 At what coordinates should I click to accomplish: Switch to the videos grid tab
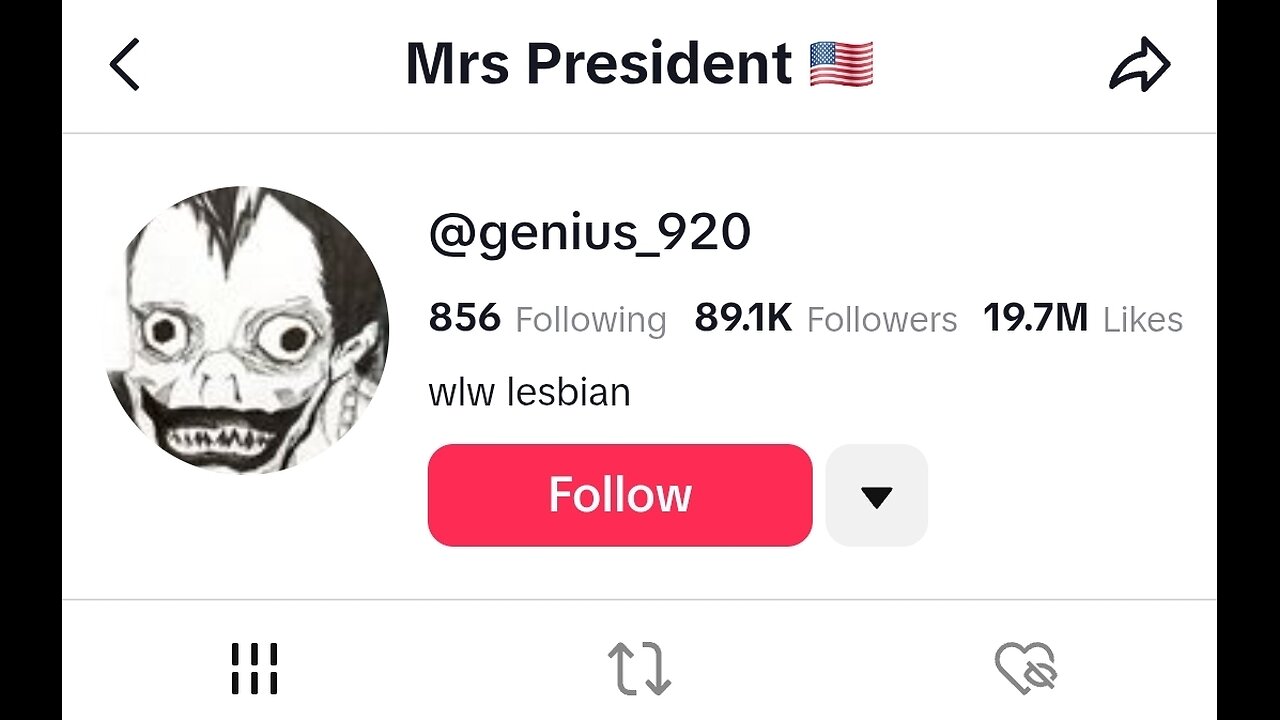point(254,668)
